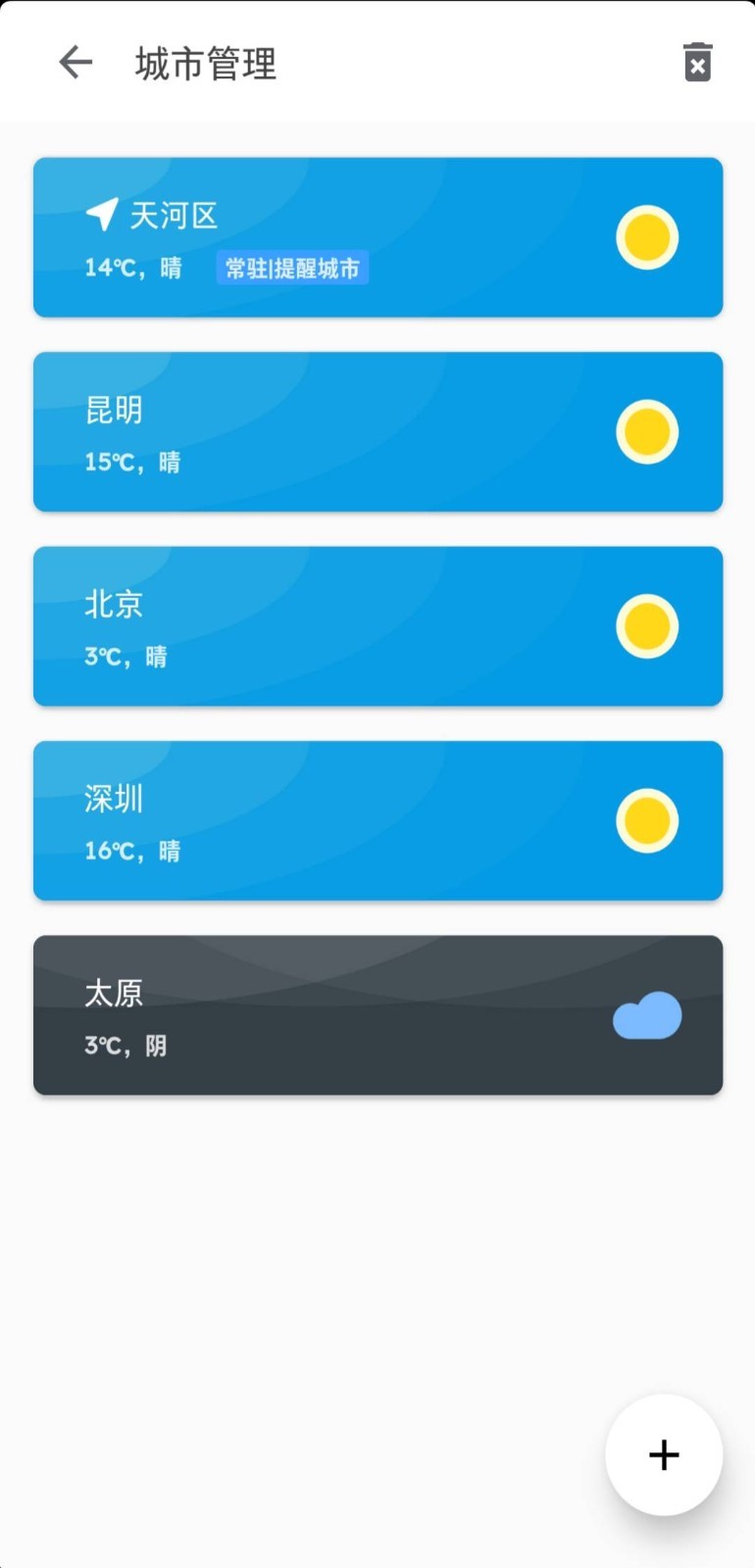Open the 太原 weather card
The image size is (755, 1568).
click(377, 1015)
